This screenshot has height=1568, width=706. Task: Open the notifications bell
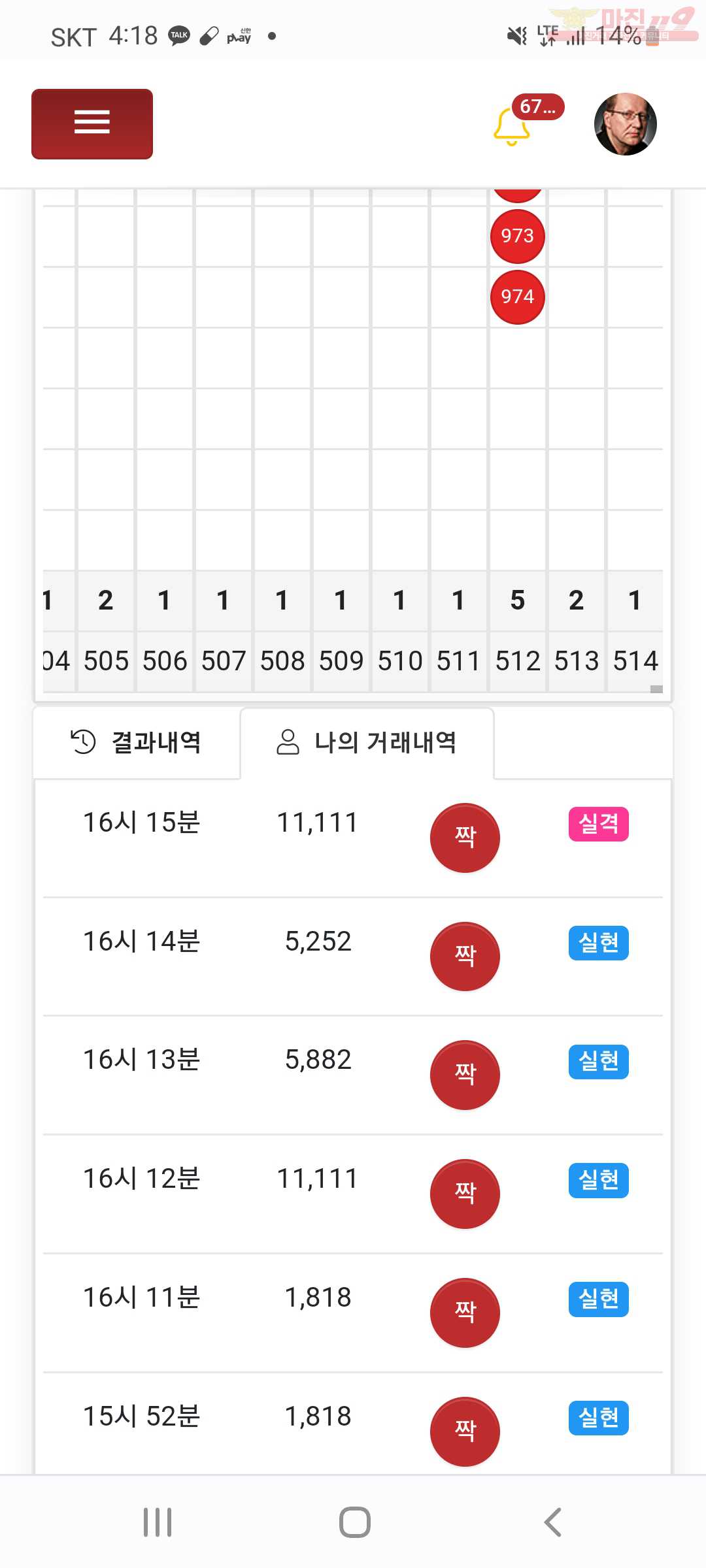[x=512, y=125]
